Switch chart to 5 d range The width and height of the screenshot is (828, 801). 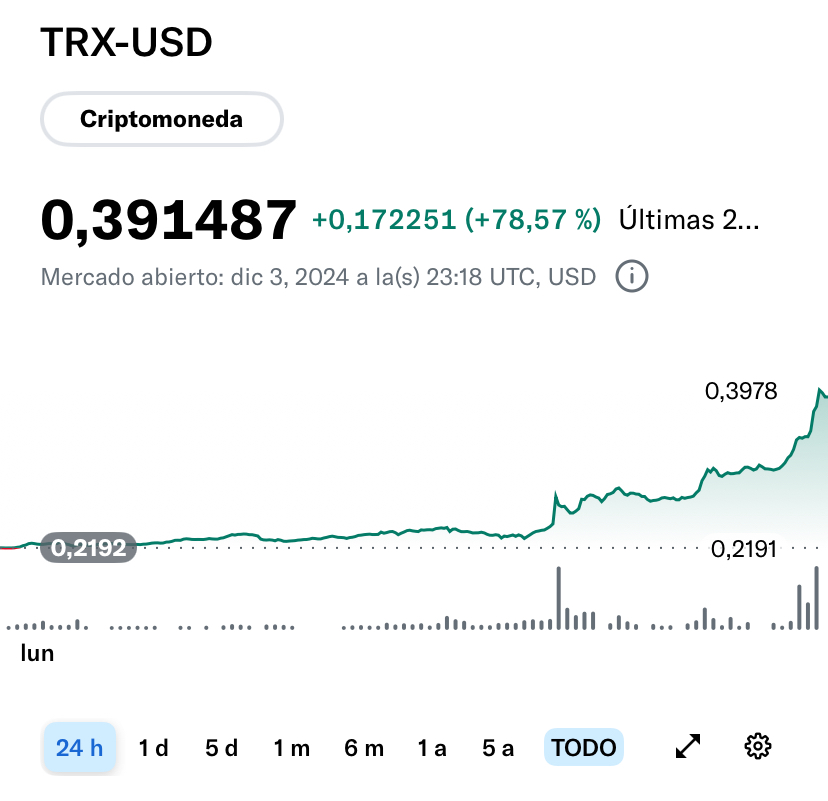tap(222, 748)
